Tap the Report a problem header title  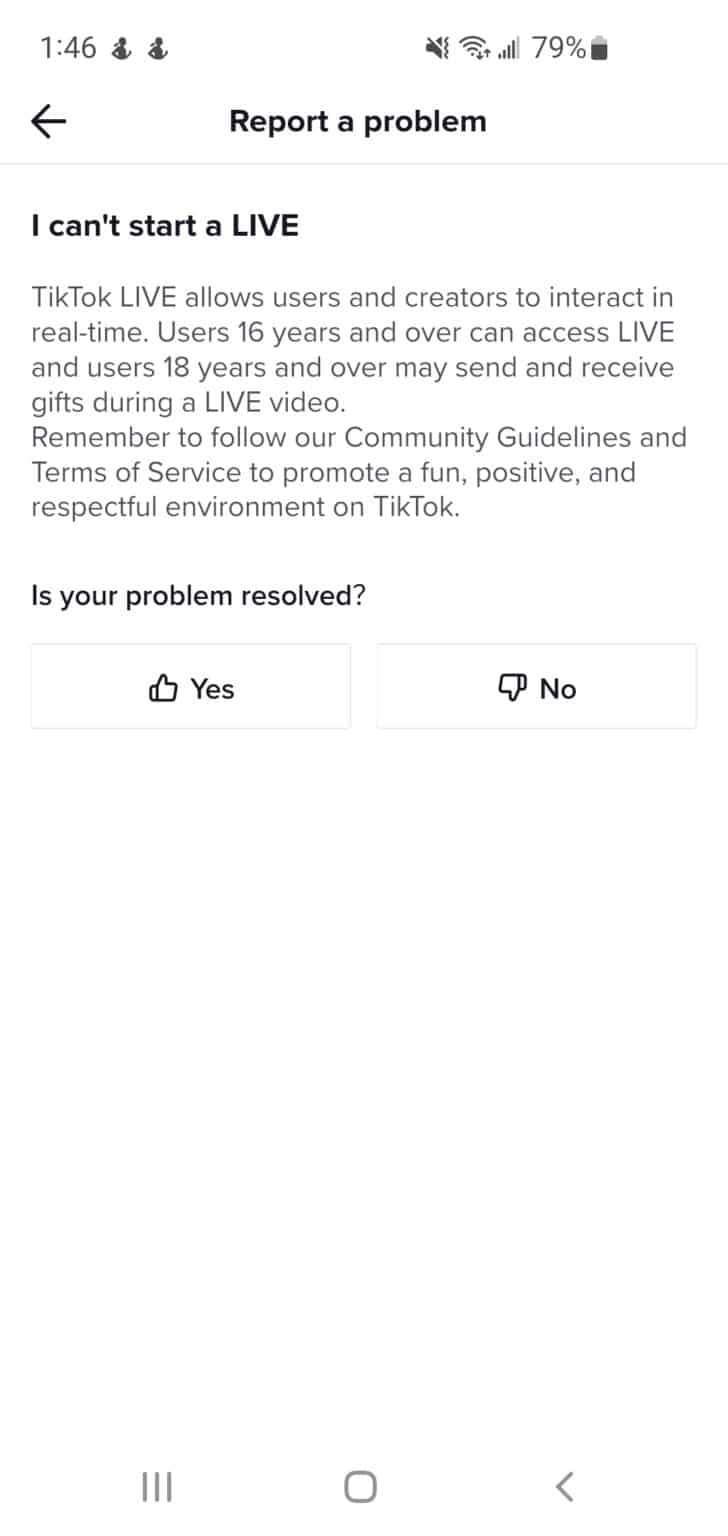tap(357, 120)
